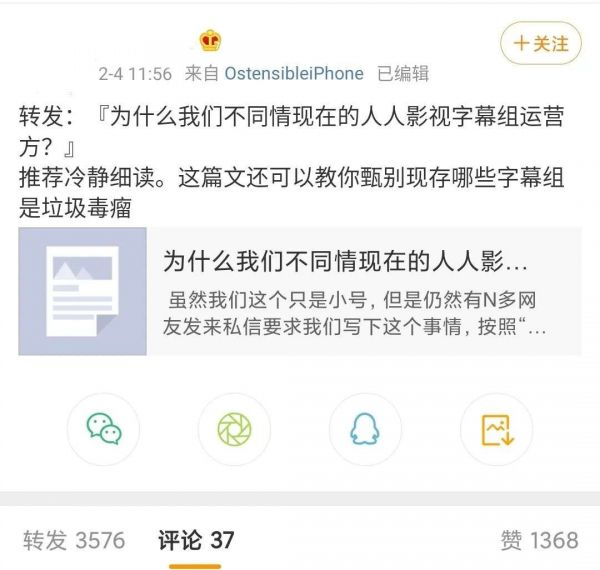Open the linked article card about 人人影视
The image size is (600, 570).
(300, 291)
